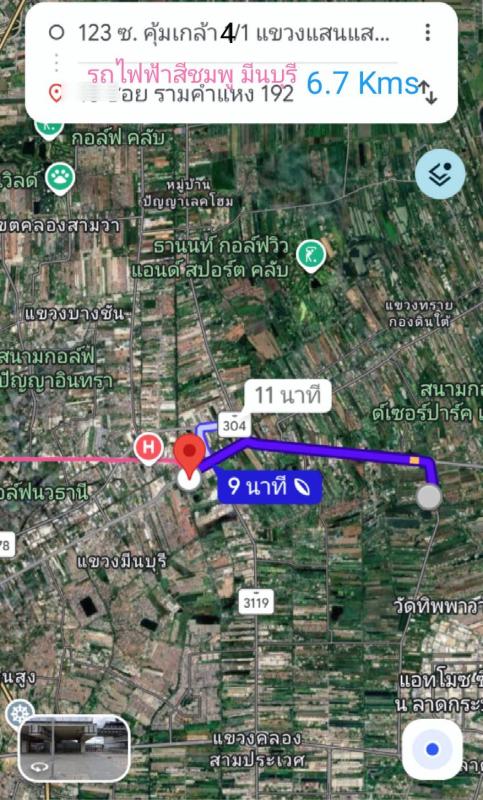This screenshot has height=800, width=483.
Task: Center map on my location
Action: [x=432, y=749]
